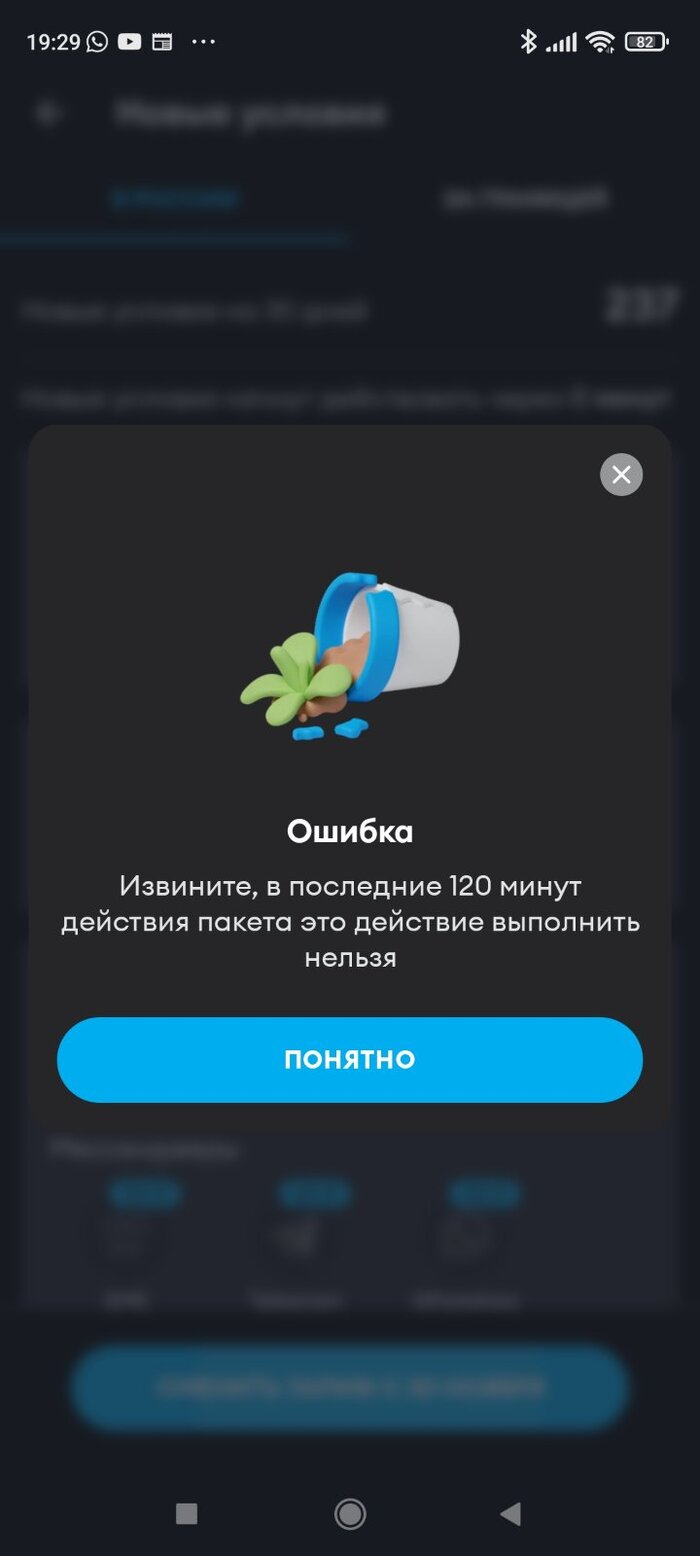This screenshot has height=1556, width=700.
Task: Confirm the error with the ПОНЯТНО button
Action: (349, 1060)
